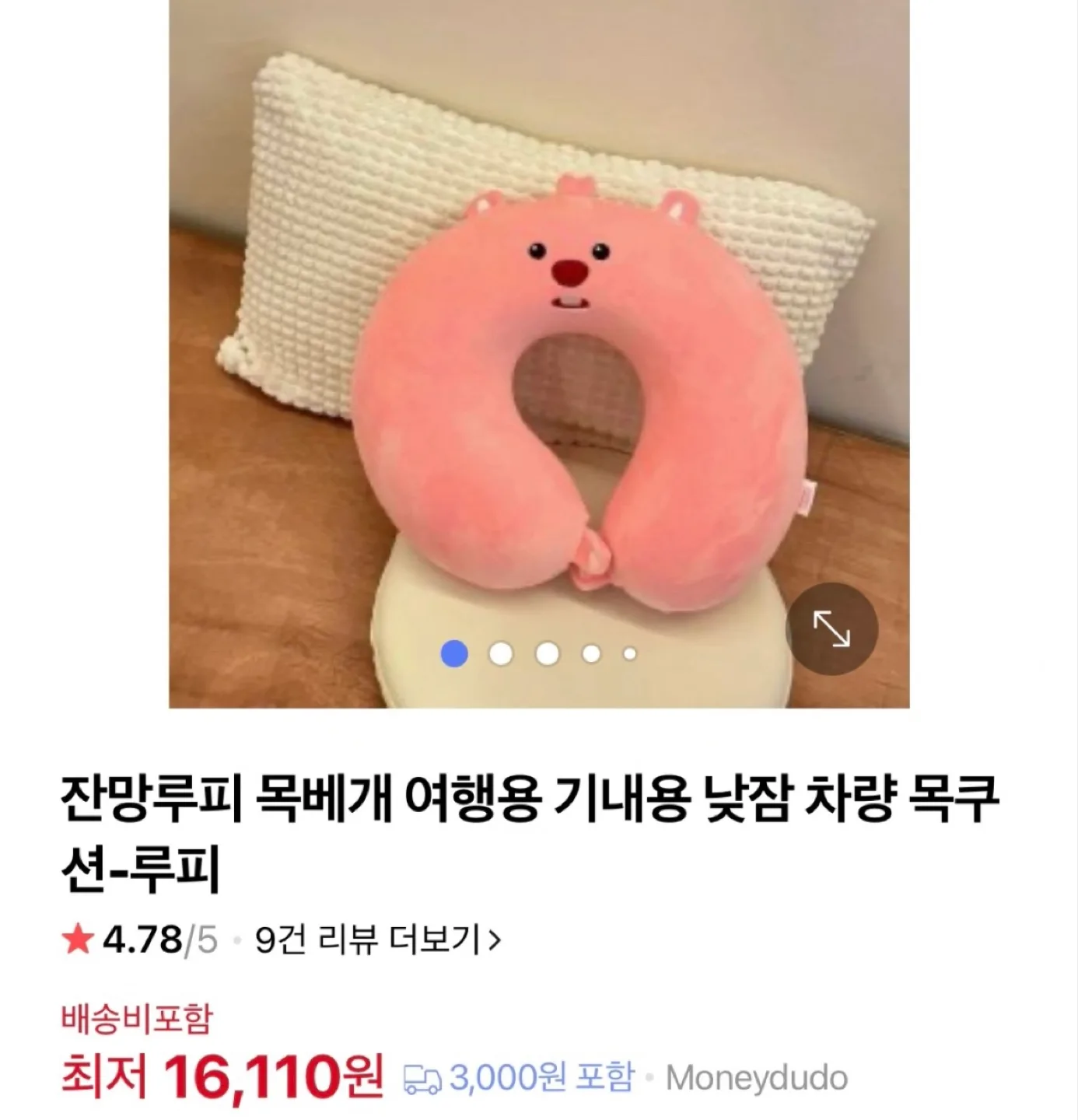Expand the product image to fullscreen

click(x=831, y=628)
